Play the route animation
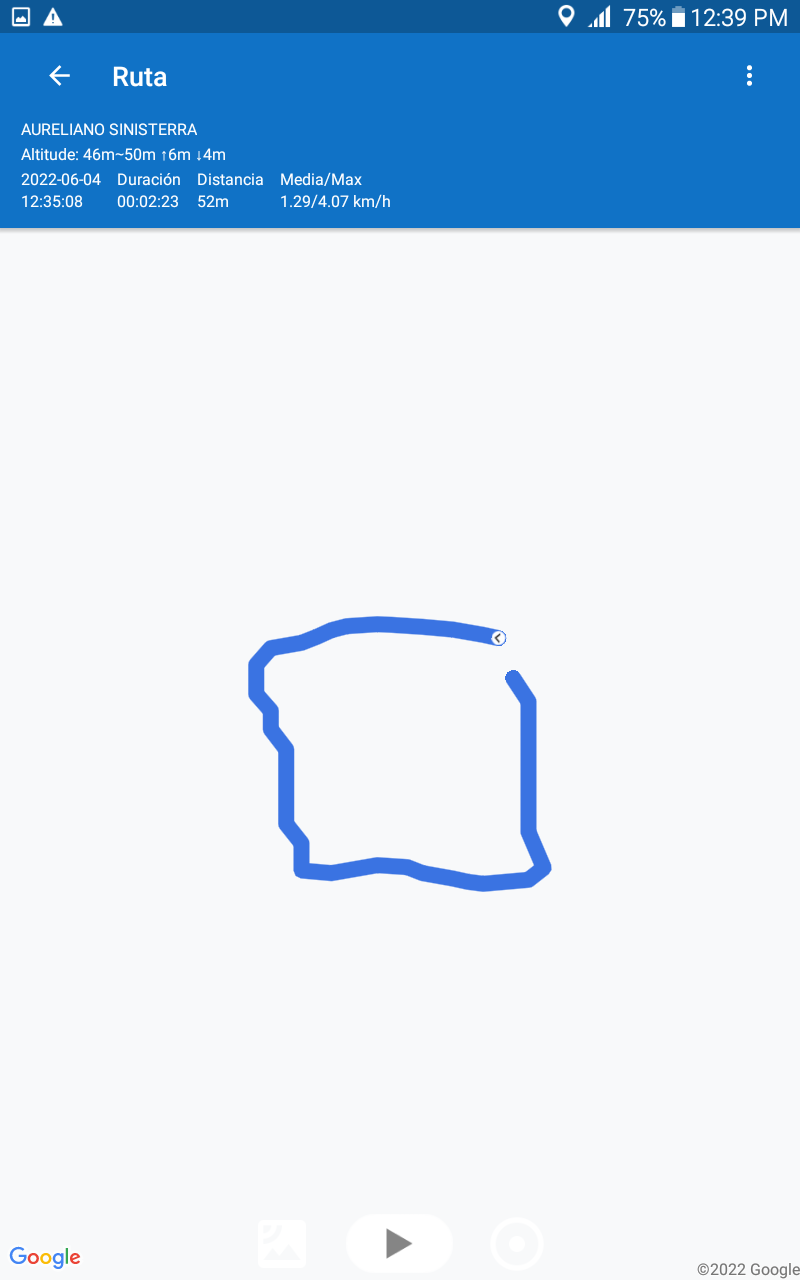Image resolution: width=800 pixels, height=1280 pixels. (399, 1243)
